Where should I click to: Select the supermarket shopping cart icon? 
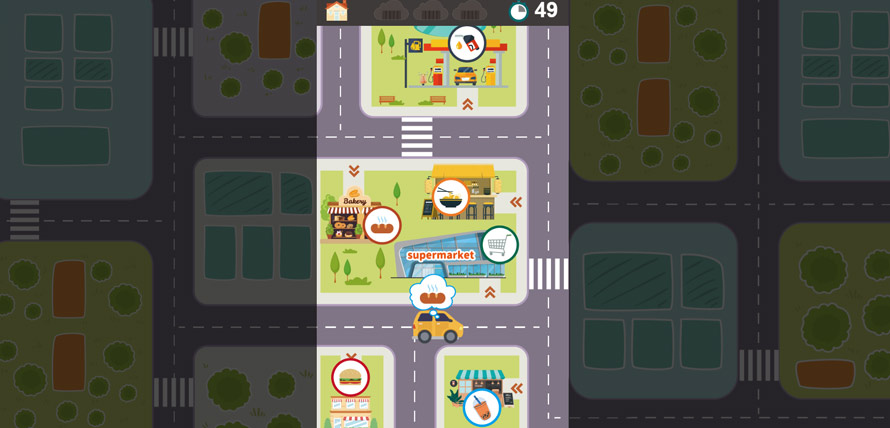[x=499, y=245]
